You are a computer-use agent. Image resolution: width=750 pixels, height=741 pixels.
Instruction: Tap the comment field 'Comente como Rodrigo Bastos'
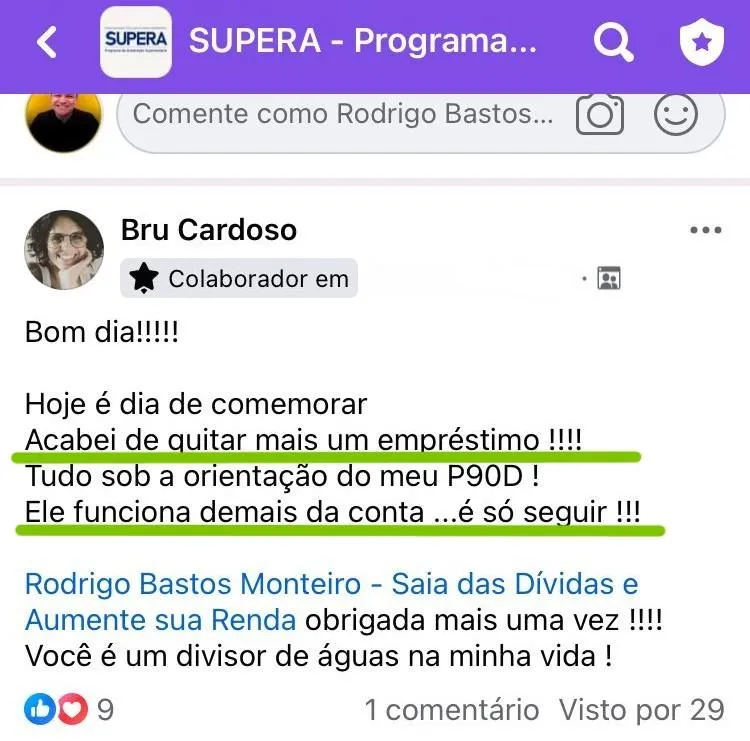(342, 114)
